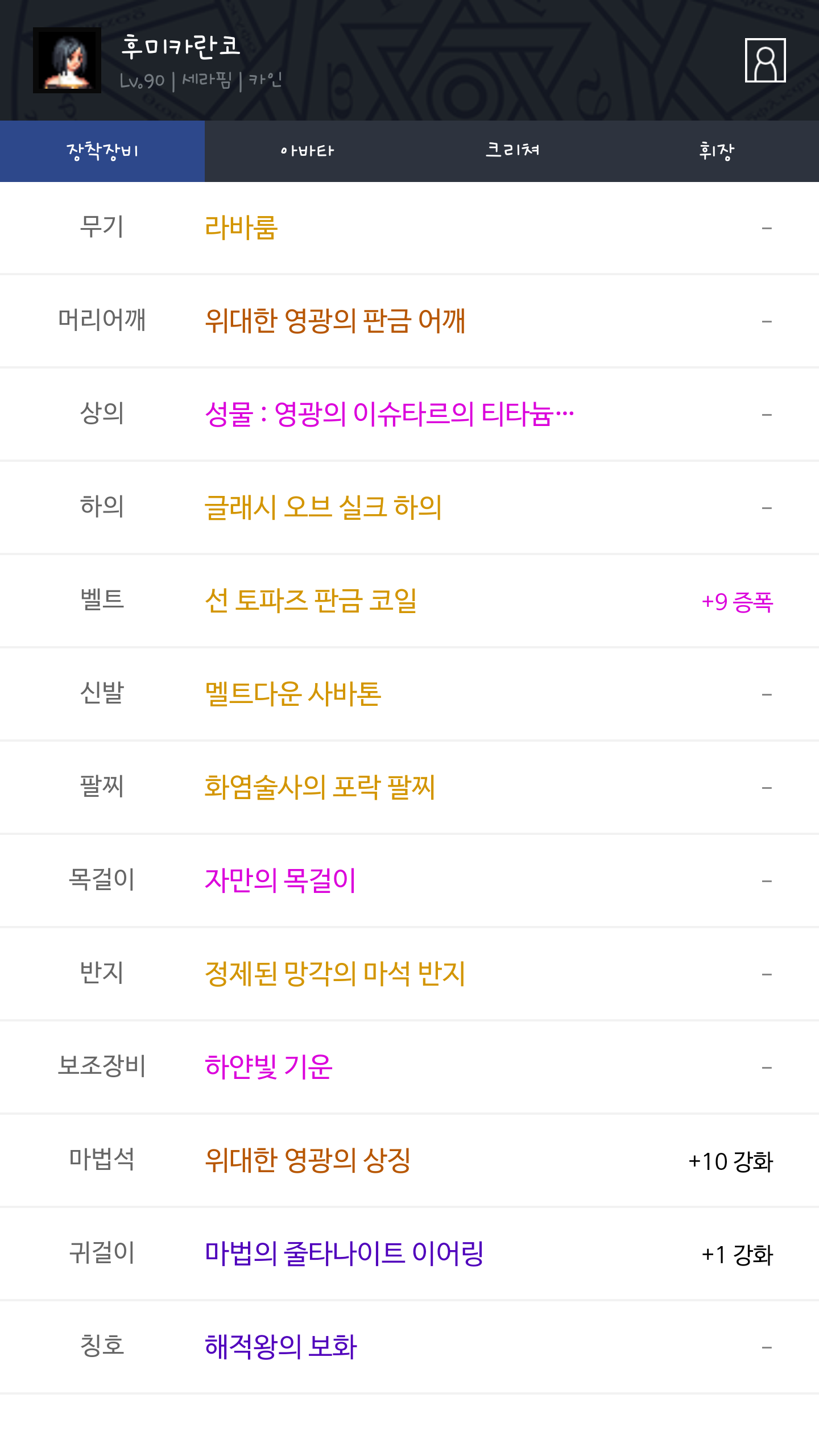Open 화염술사의 포락 팔찌 bracelet
This screenshot has height=1456, width=819.
click(x=409, y=787)
